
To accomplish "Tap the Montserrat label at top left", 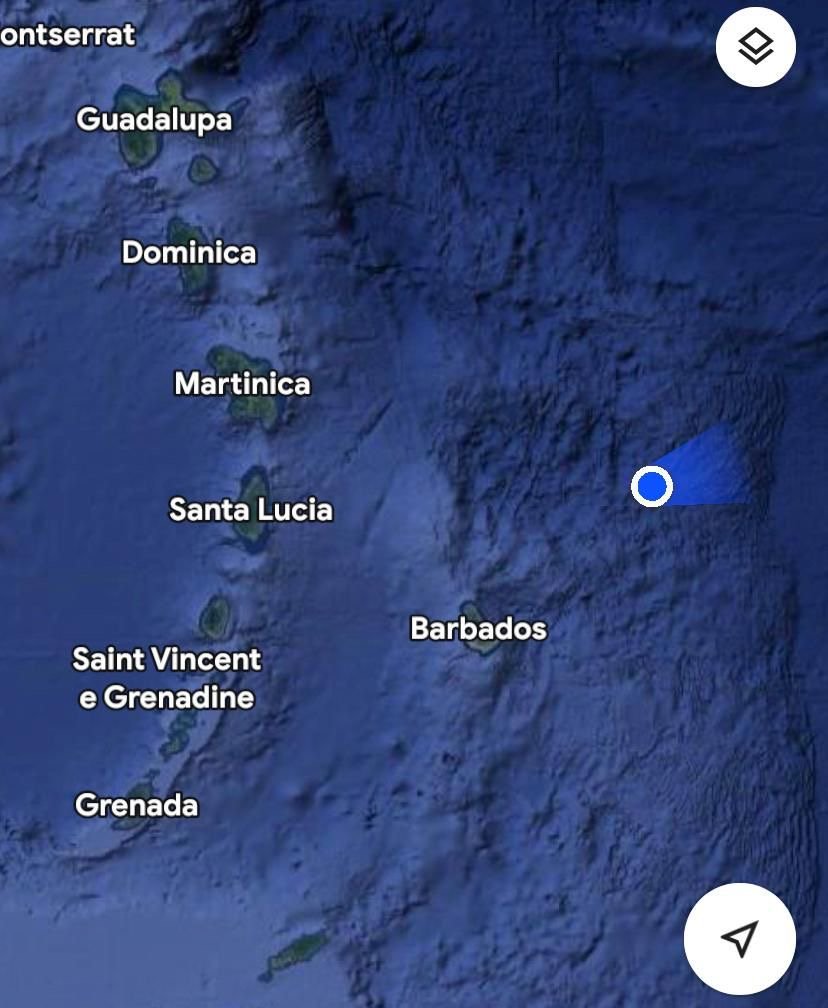I will (x=65, y=33).
